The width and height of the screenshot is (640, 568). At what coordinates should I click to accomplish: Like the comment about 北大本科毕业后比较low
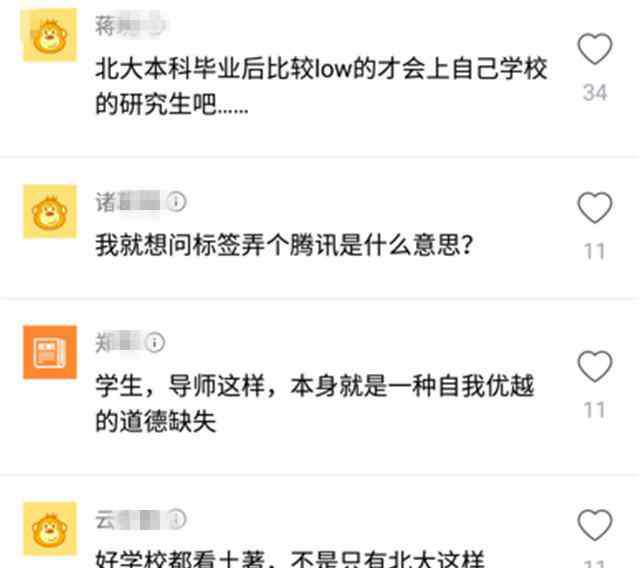(x=595, y=48)
